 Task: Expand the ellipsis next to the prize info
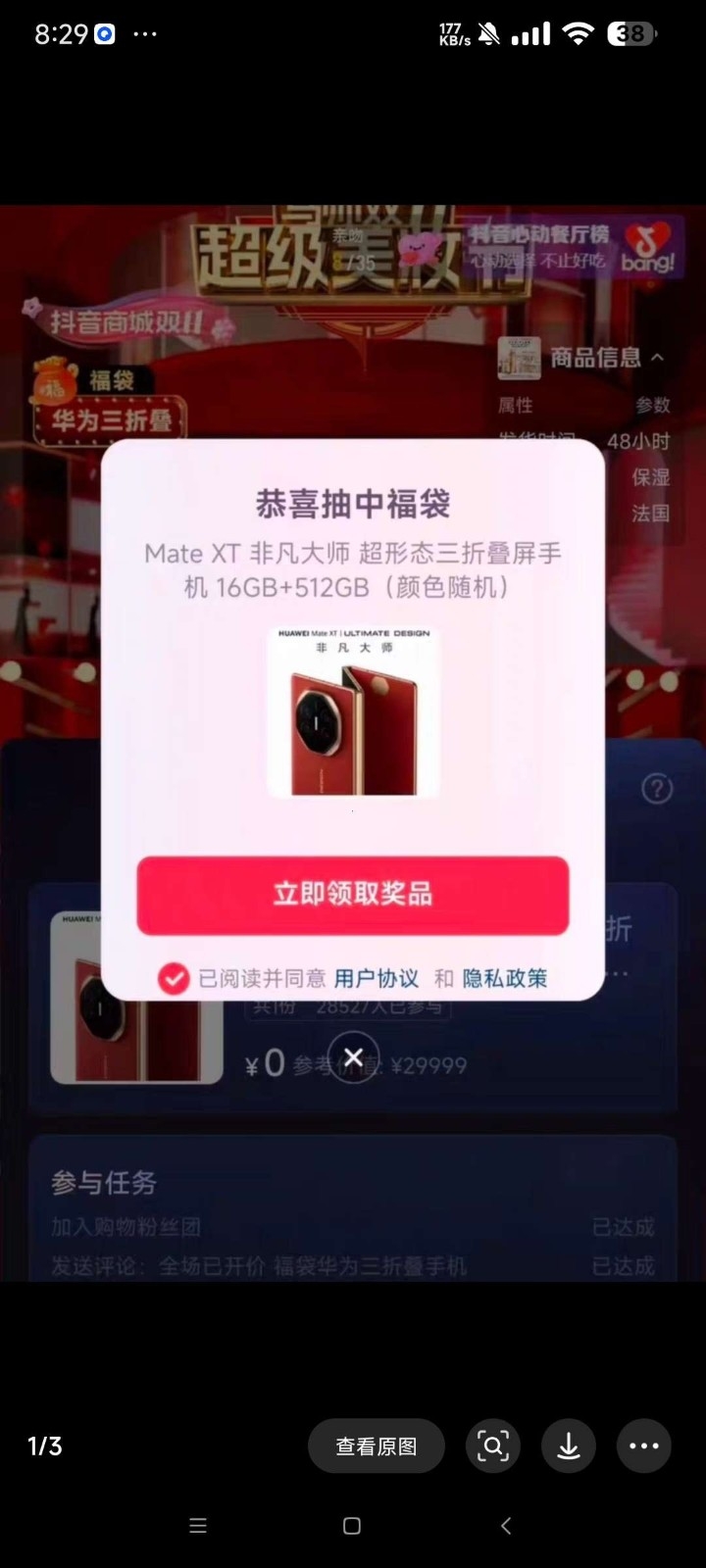pos(615,970)
